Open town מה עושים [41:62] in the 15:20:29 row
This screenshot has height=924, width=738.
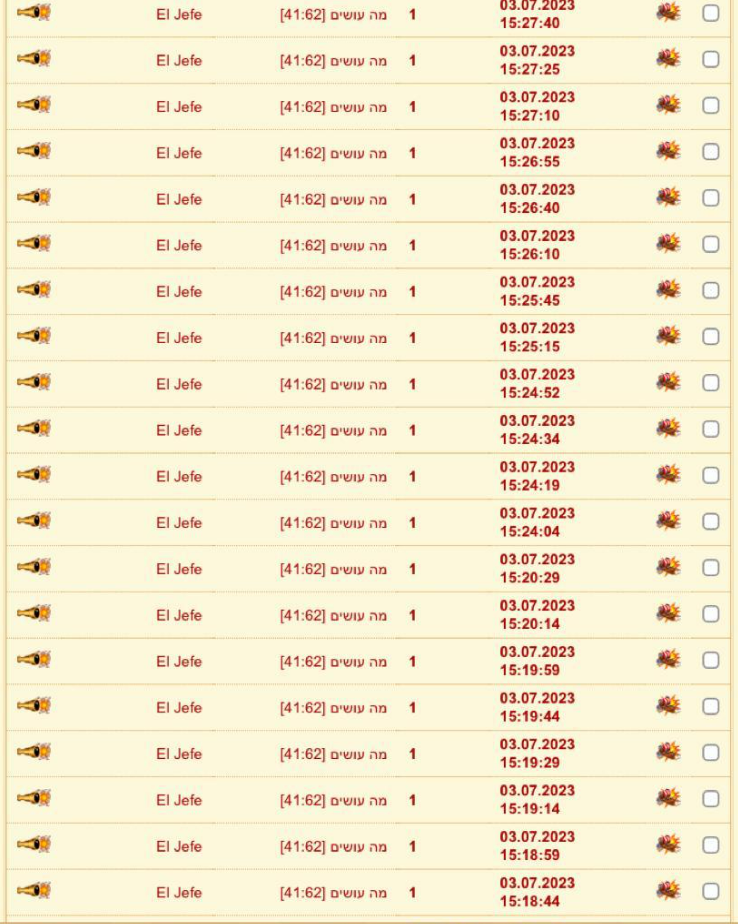coord(333,569)
